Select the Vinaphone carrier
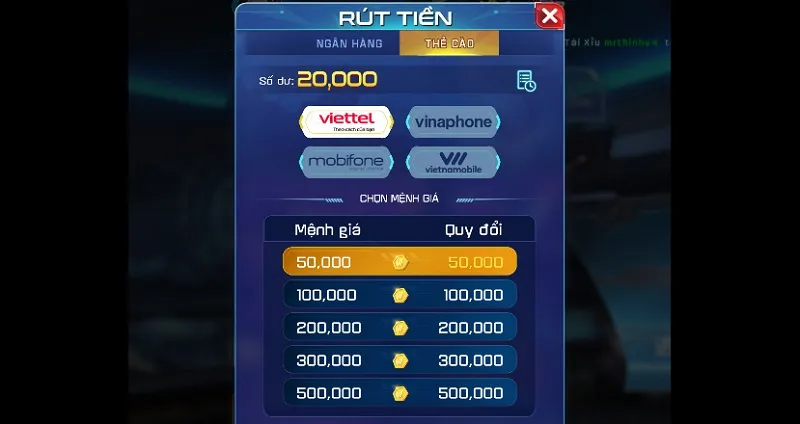The width and height of the screenshot is (800, 424). 453,122
